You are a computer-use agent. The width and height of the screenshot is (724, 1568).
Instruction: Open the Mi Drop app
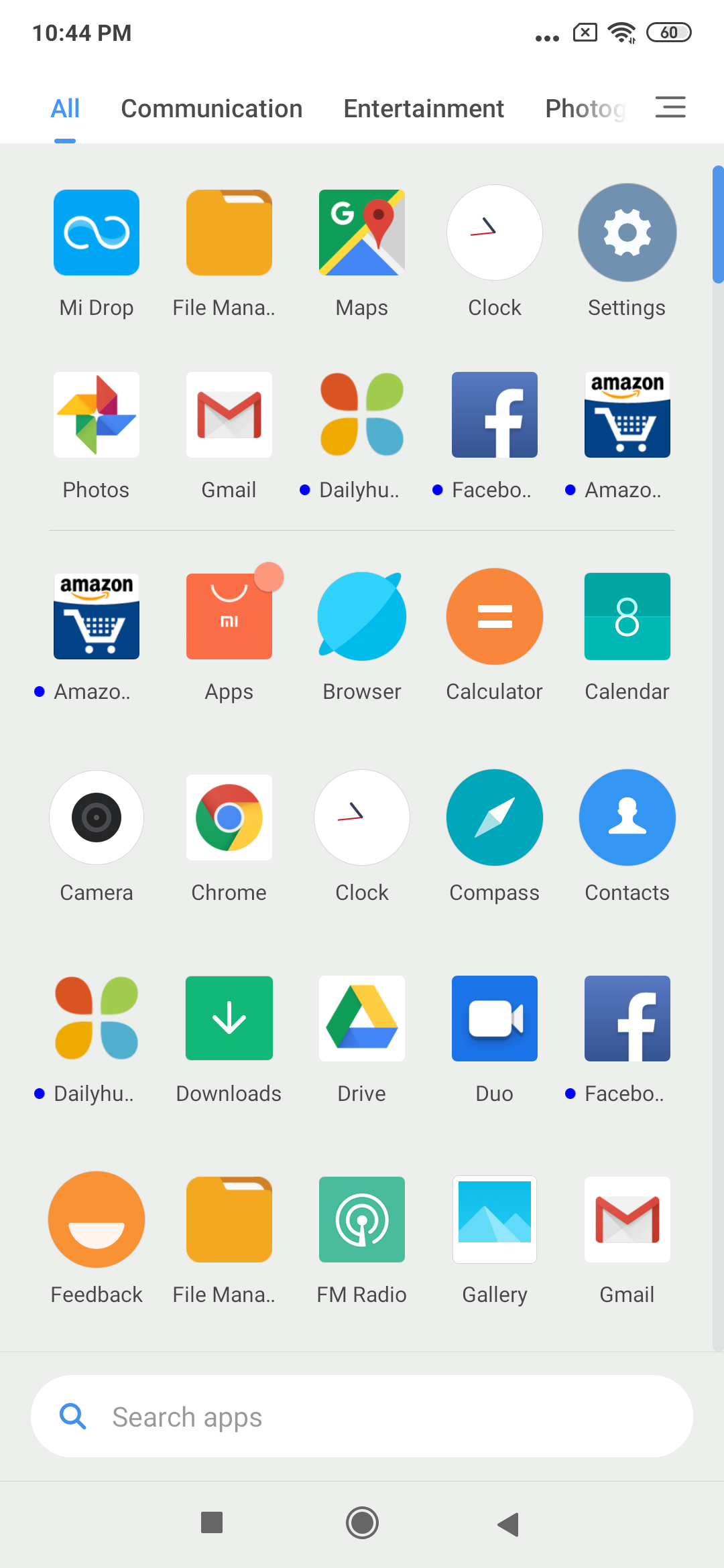(97, 233)
